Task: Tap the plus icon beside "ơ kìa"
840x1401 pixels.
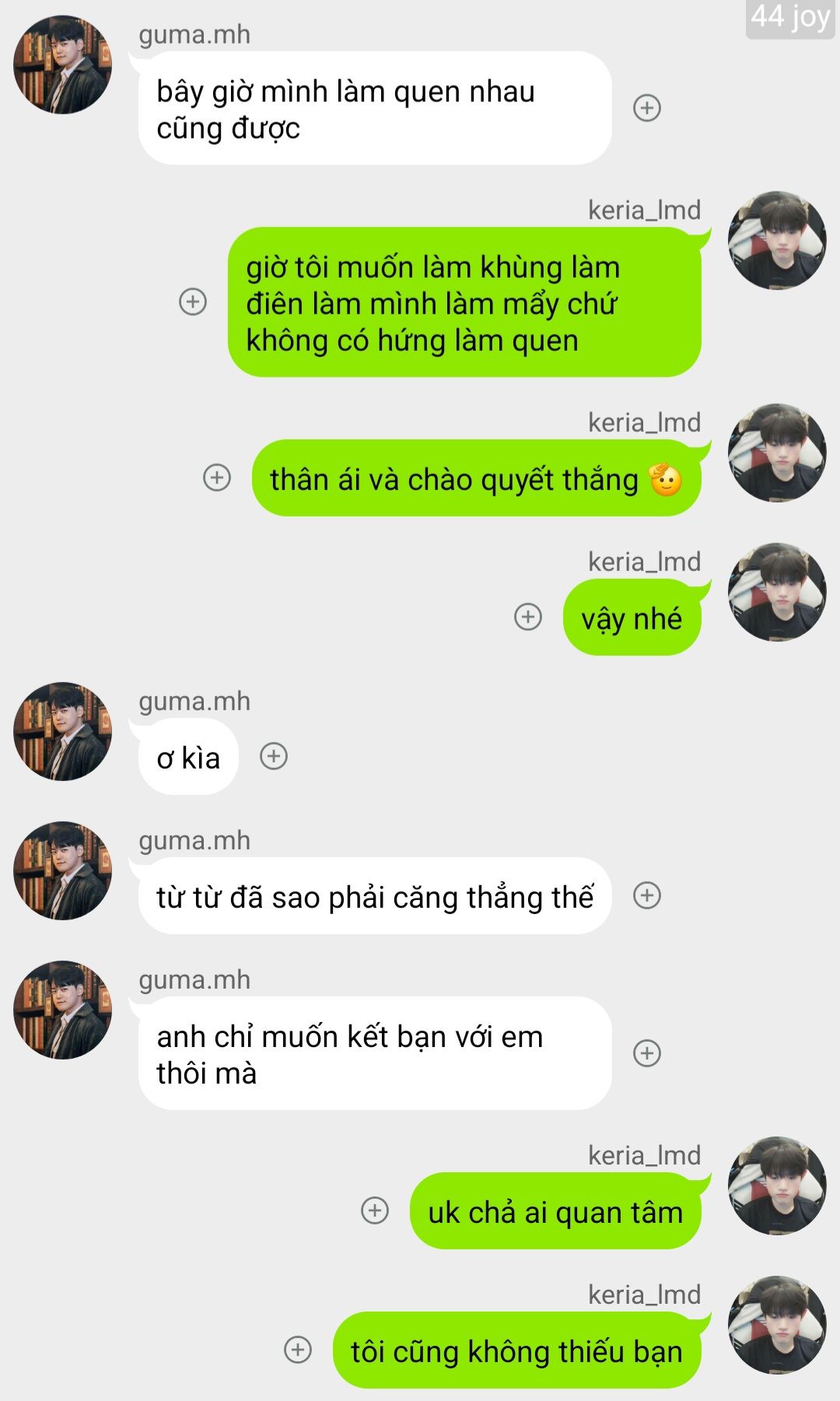Action: (274, 756)
